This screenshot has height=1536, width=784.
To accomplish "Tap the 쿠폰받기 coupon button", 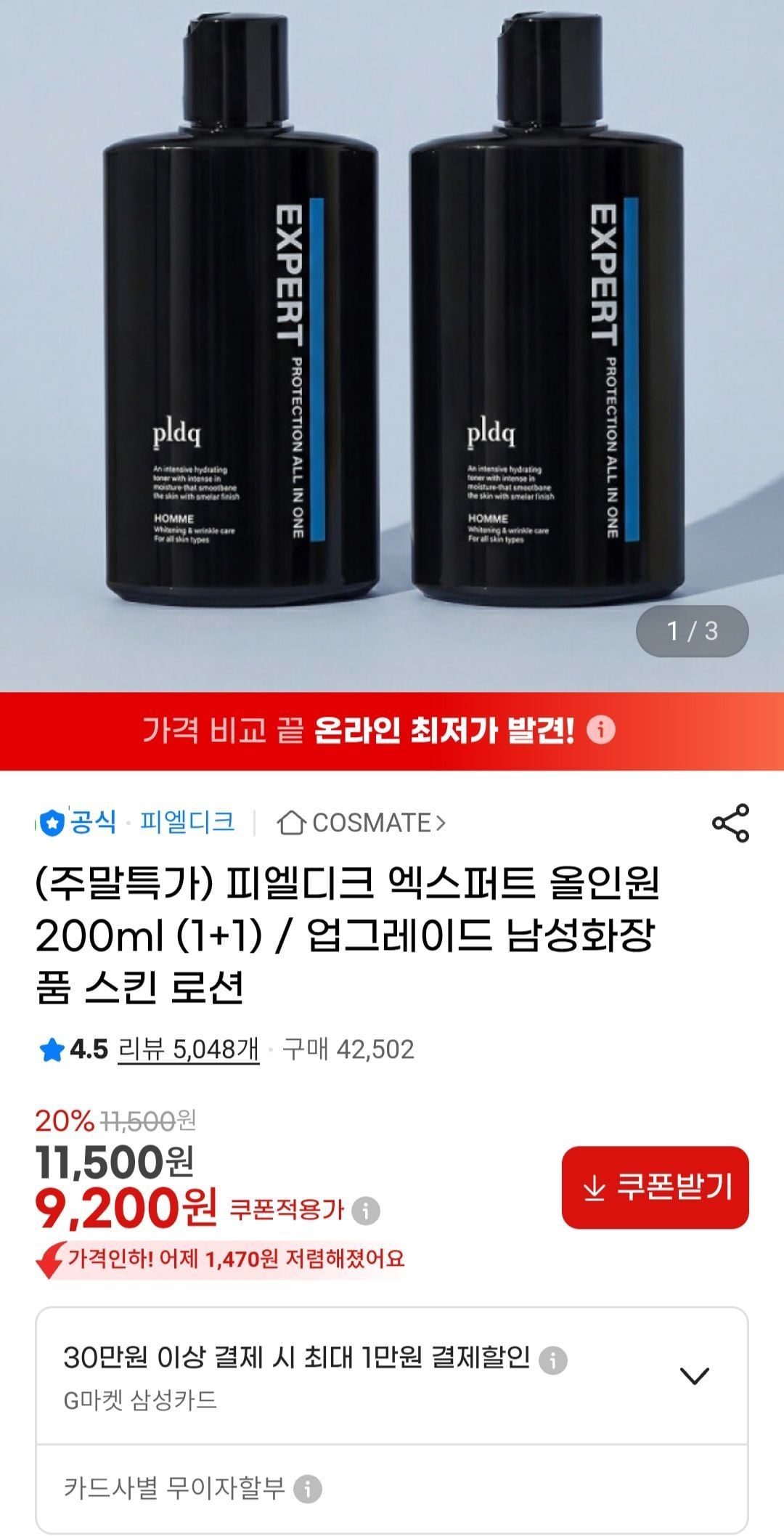I will (x=655, y=1187).
